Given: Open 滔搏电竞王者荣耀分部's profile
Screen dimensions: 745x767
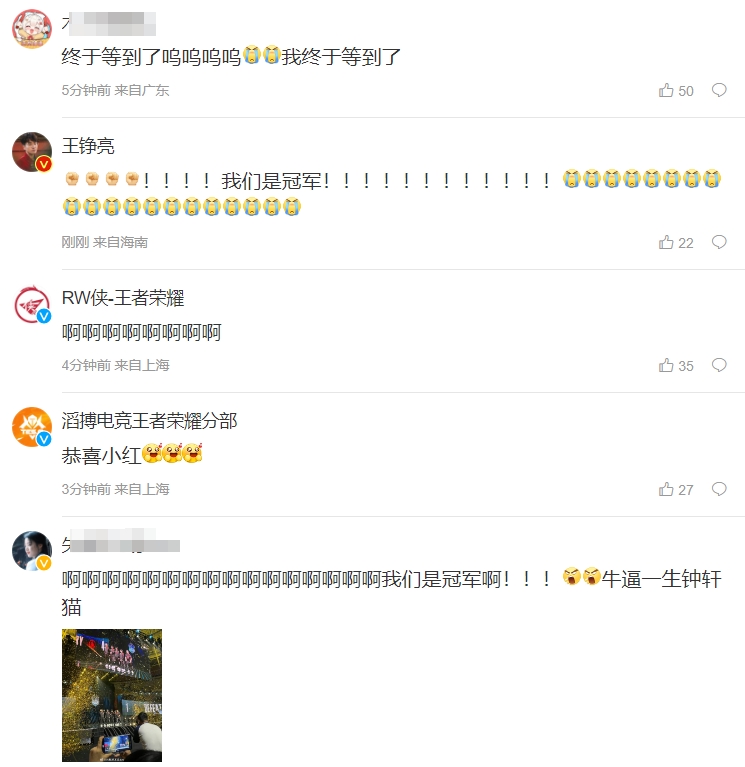Looking at the screenshot, I should click(149, 421).
